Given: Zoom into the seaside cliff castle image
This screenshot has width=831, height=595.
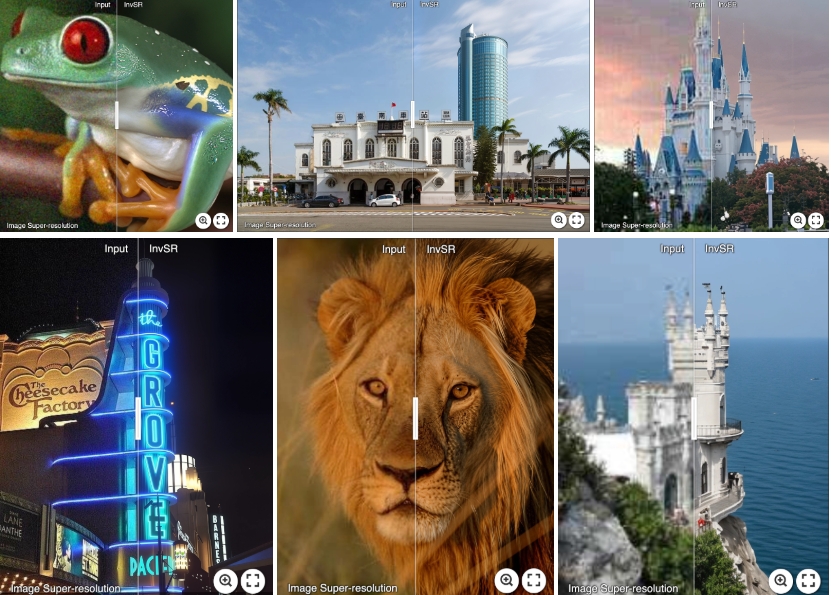Looking at the screenshot, I should click(781, 579).
